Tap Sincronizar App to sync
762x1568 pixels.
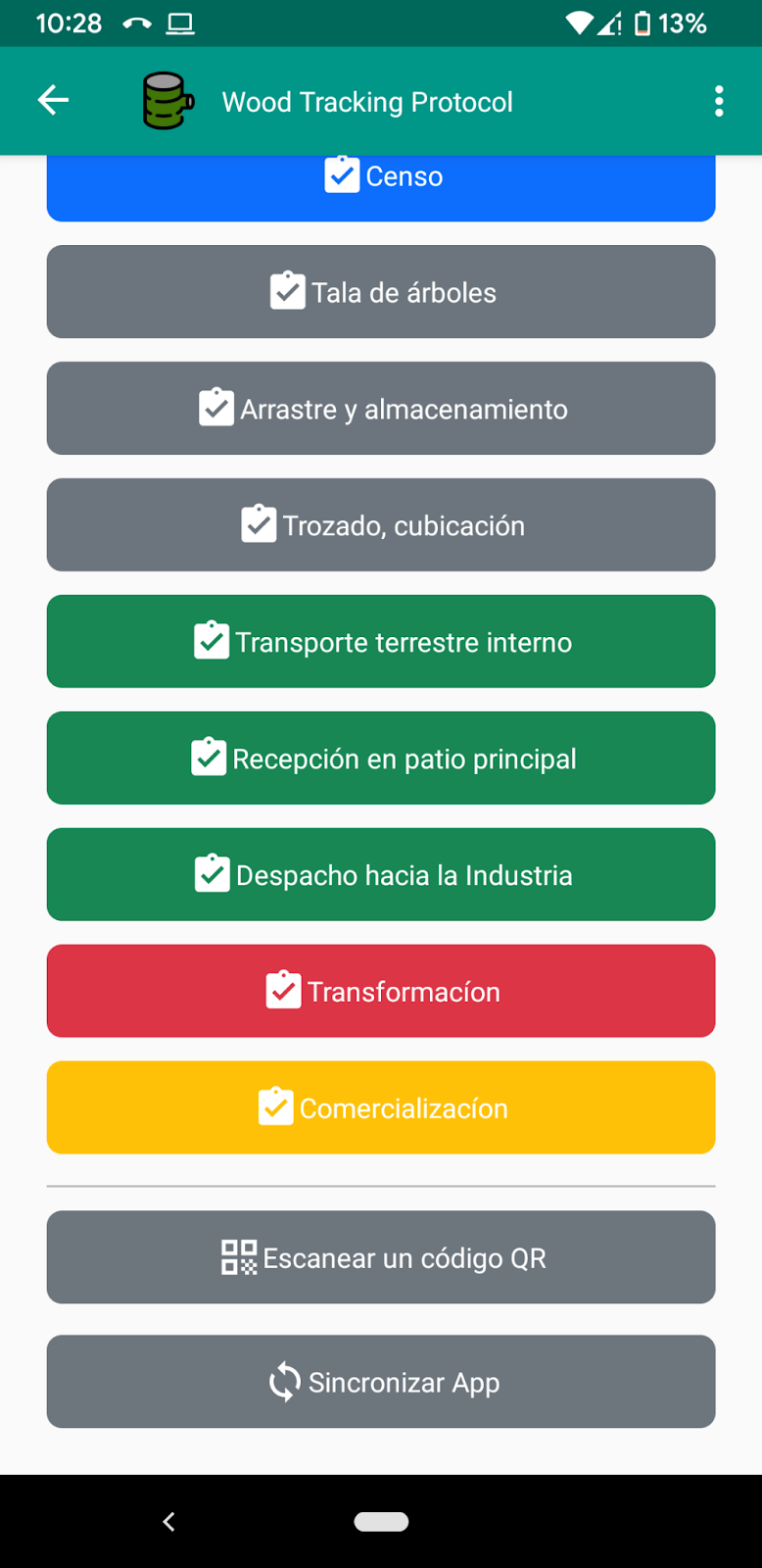381,1382
